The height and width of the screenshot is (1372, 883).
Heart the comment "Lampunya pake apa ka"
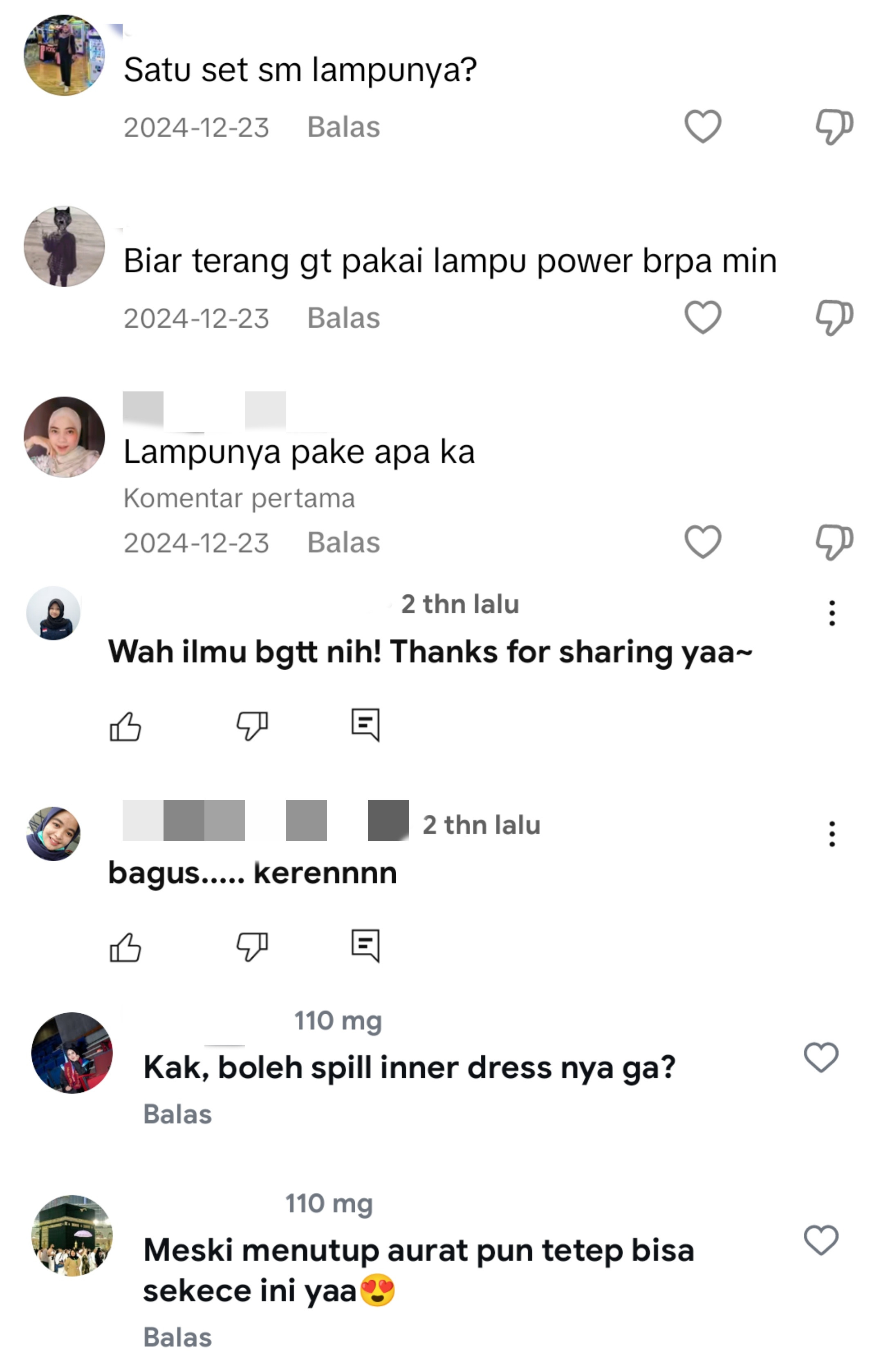(x=702, y=542)
